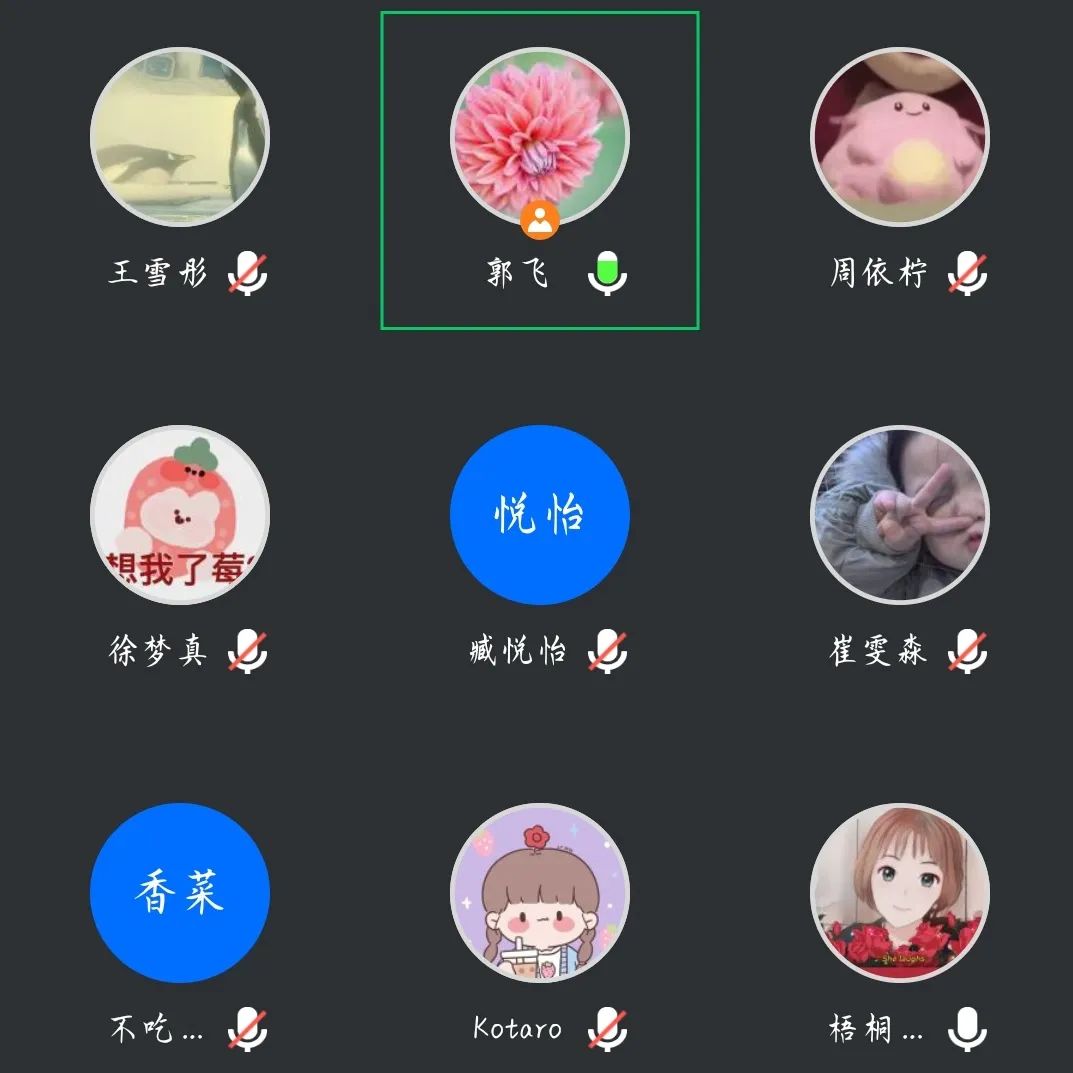The image size is (1073, 1073).
Task: Open 徐梦真's participant tile
Action: tap(180, 515)
